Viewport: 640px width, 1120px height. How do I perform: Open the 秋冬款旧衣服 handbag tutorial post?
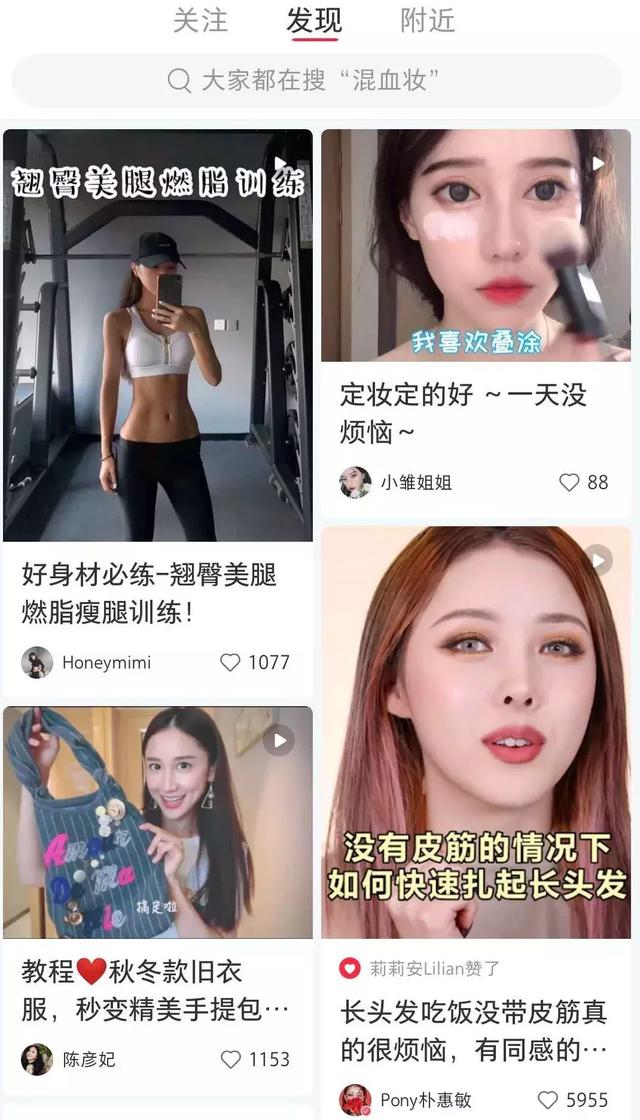(x=158, y=822)
